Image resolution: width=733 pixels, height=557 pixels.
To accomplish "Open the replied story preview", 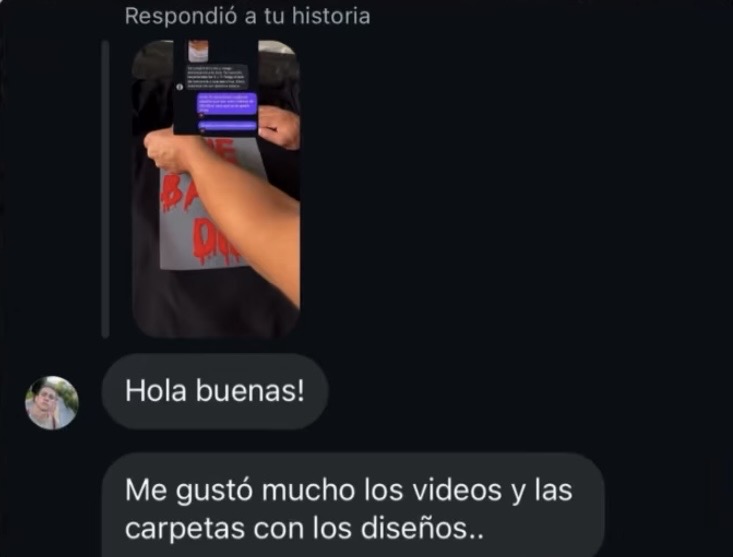I will [x=216, y=188].
